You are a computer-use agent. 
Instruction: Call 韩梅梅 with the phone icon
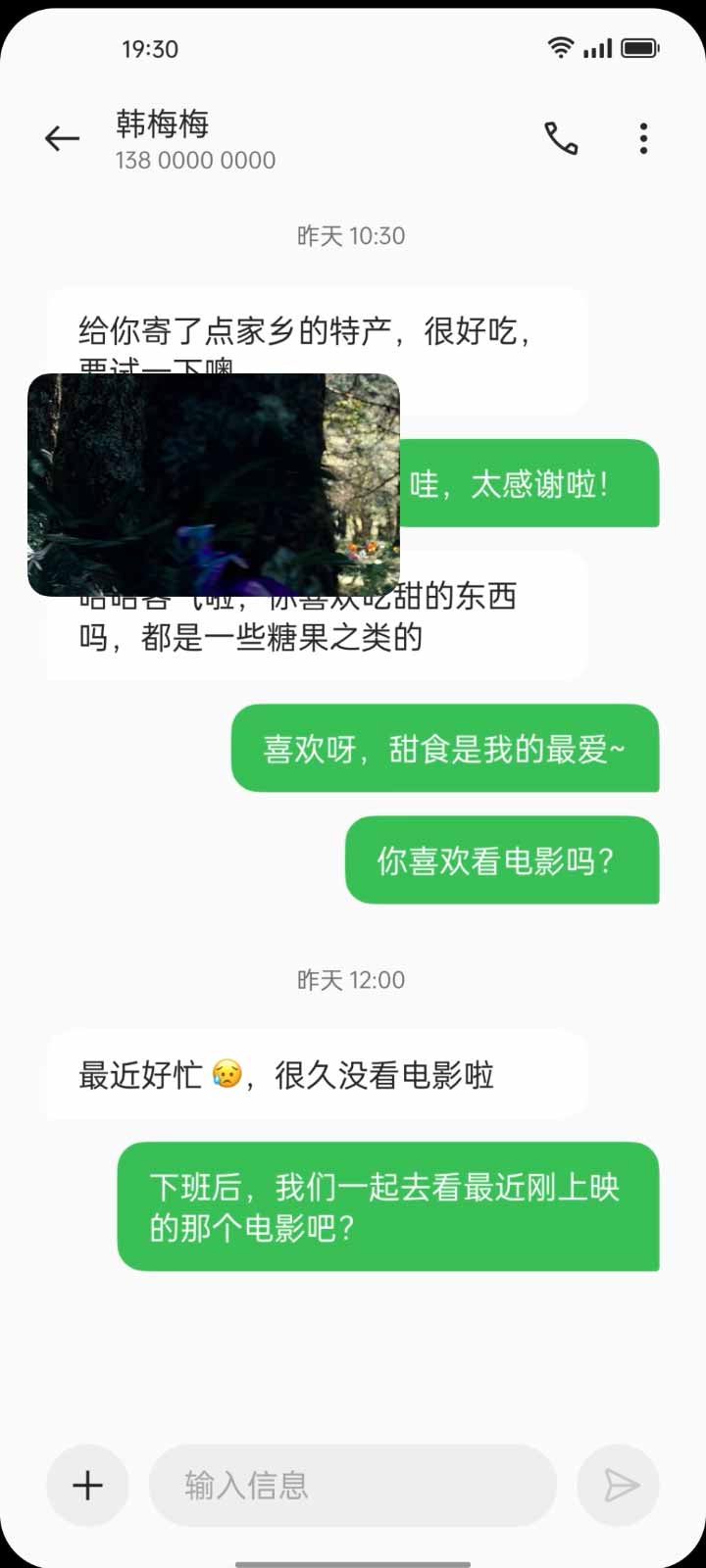[561, 139]
